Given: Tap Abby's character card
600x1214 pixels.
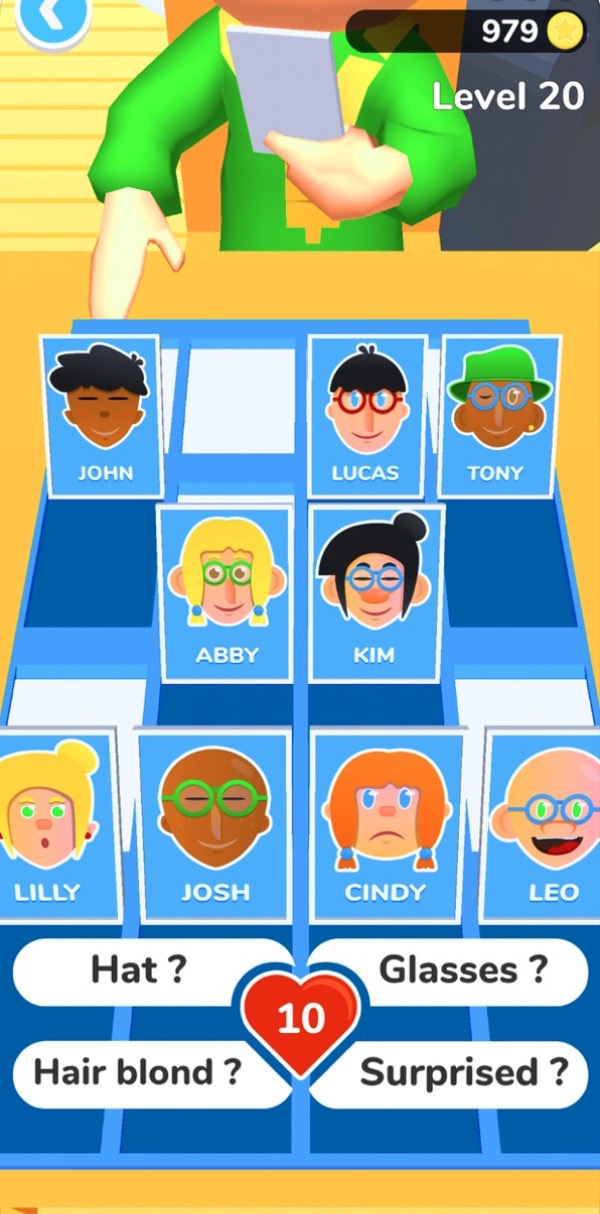Looking at the screenshot, I should 226,592.
